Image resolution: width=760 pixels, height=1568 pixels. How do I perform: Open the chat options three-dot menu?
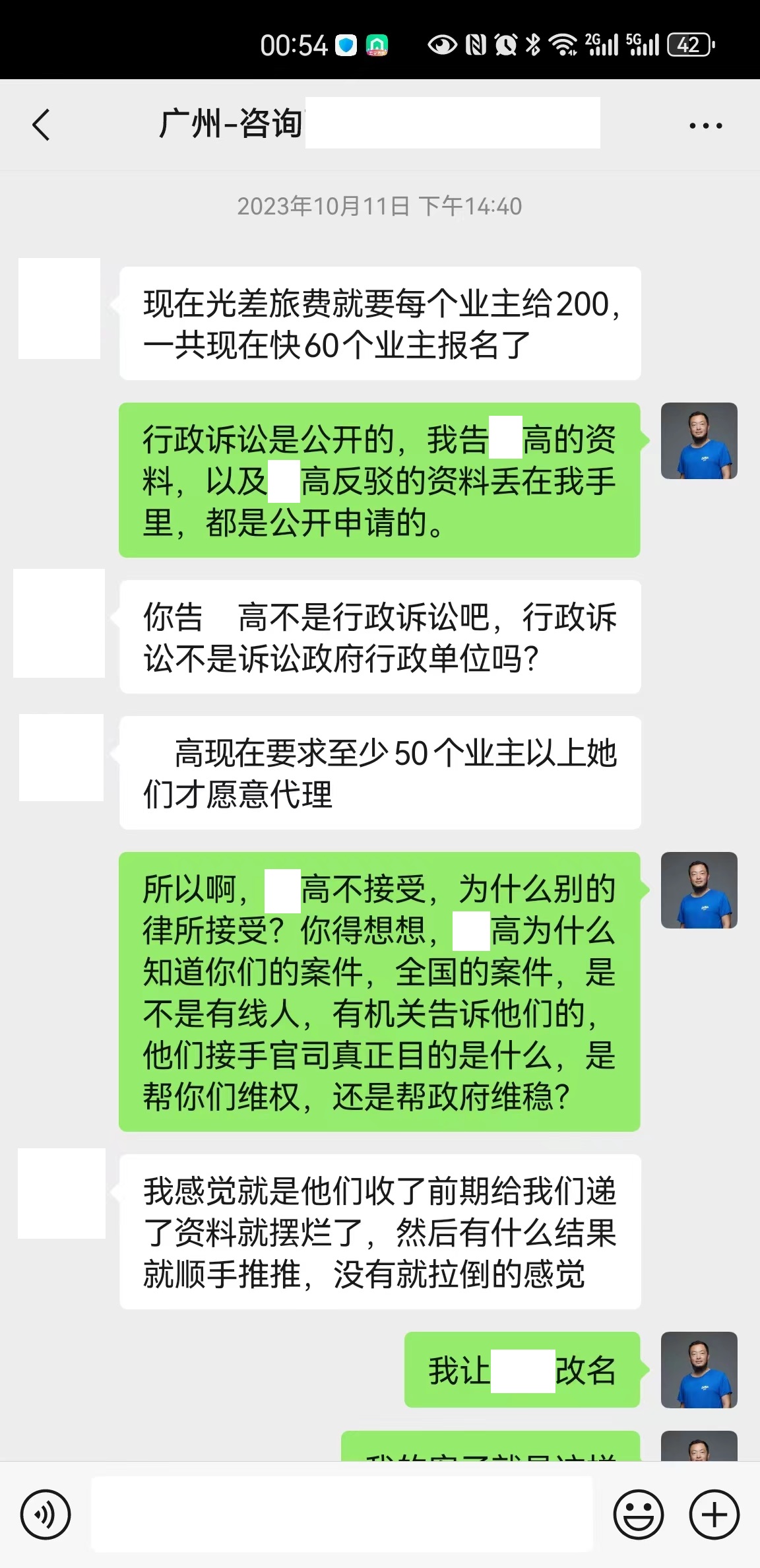tap(705, 125)
